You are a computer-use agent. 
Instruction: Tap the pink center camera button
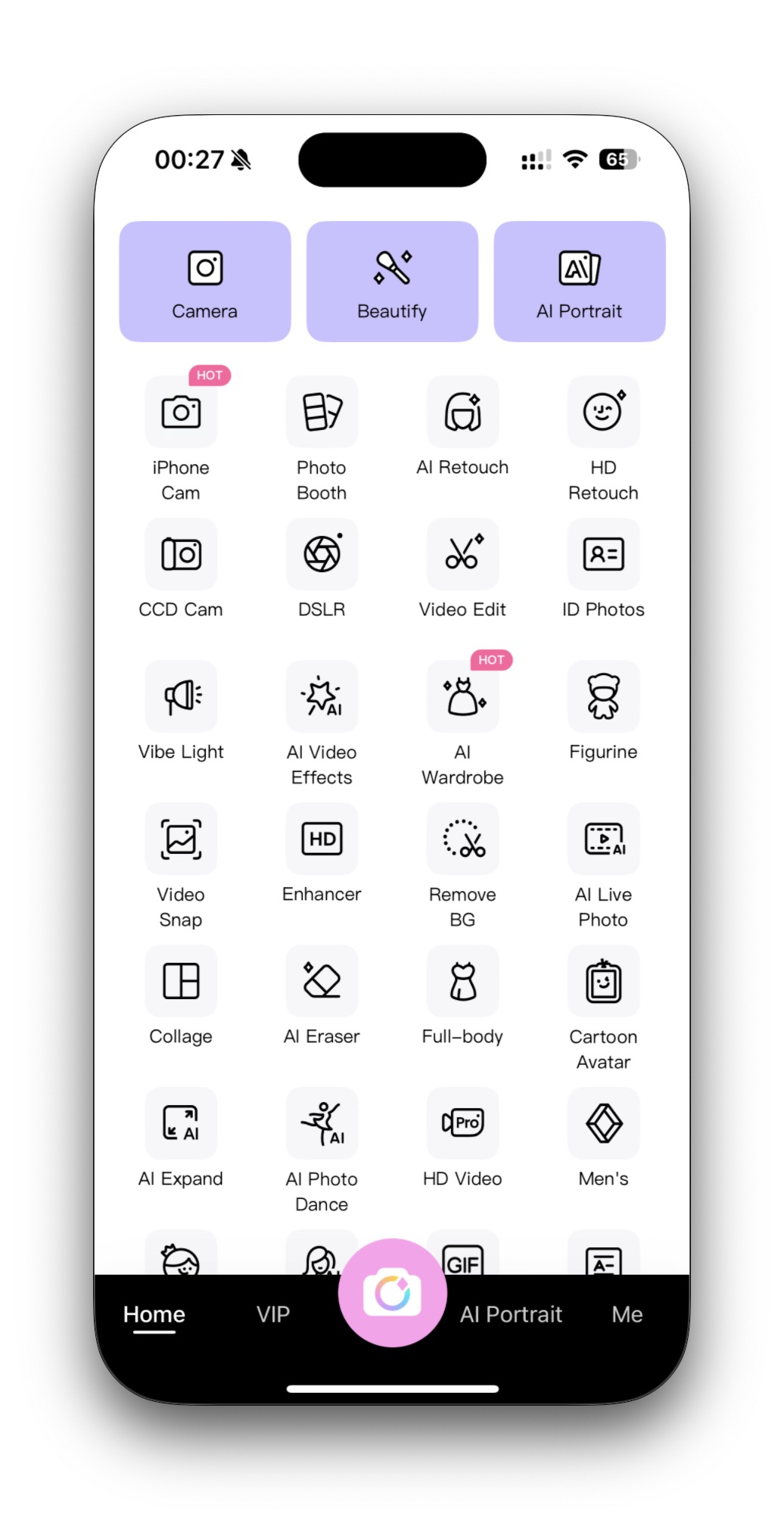click(392, 1293)
